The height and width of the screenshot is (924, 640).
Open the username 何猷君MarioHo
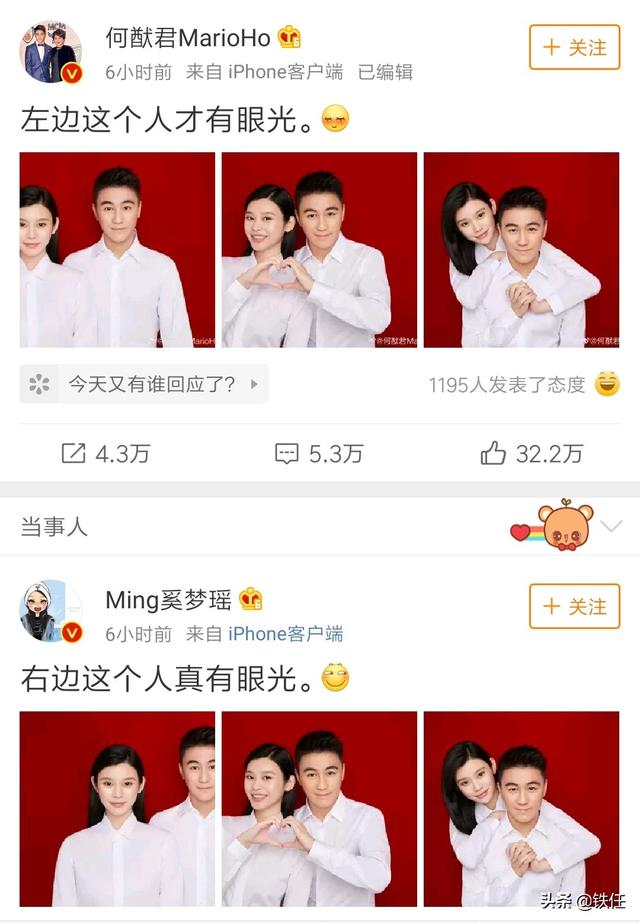pos(188,38)
